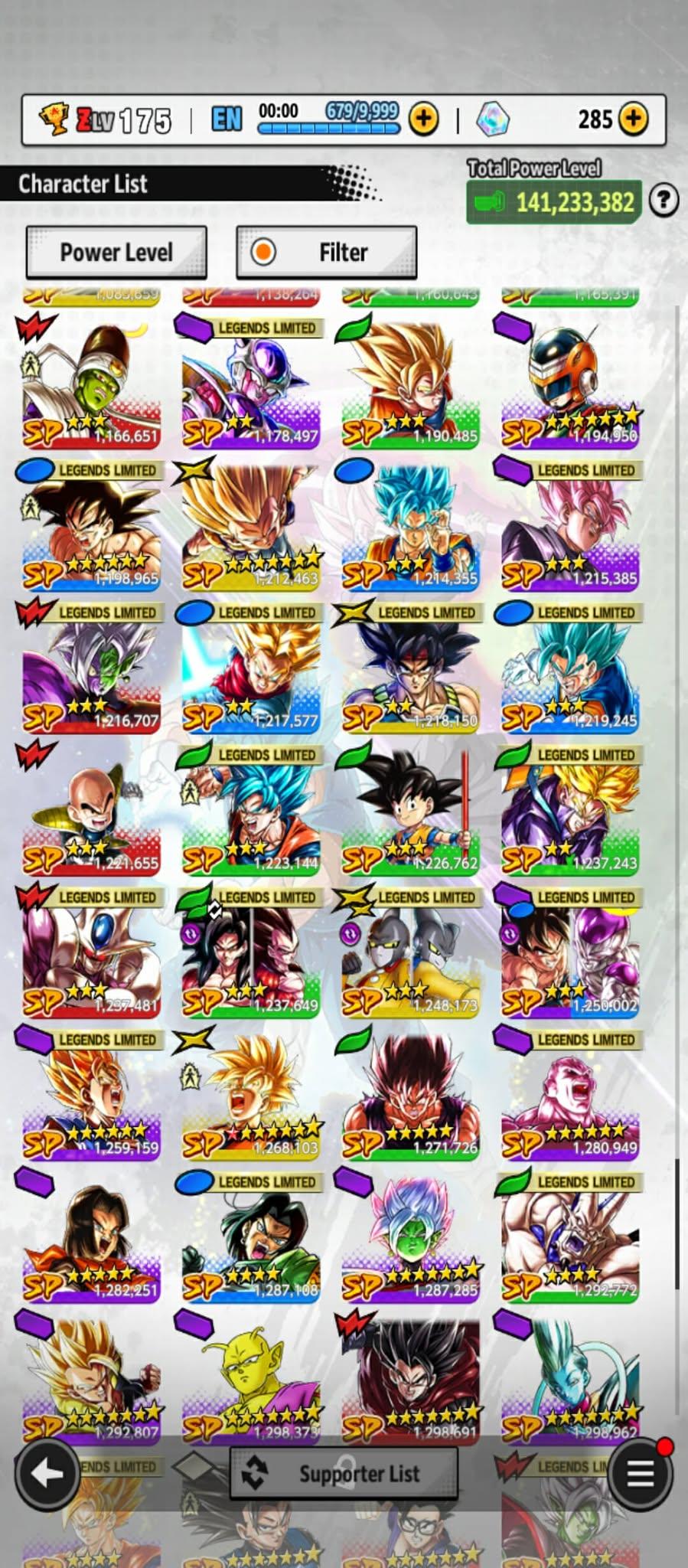The height and width of the screenshot is (1568, 688).
Task: View character with power level 1,268,103
Action: pyautogui.click(x=250, y=1095)
